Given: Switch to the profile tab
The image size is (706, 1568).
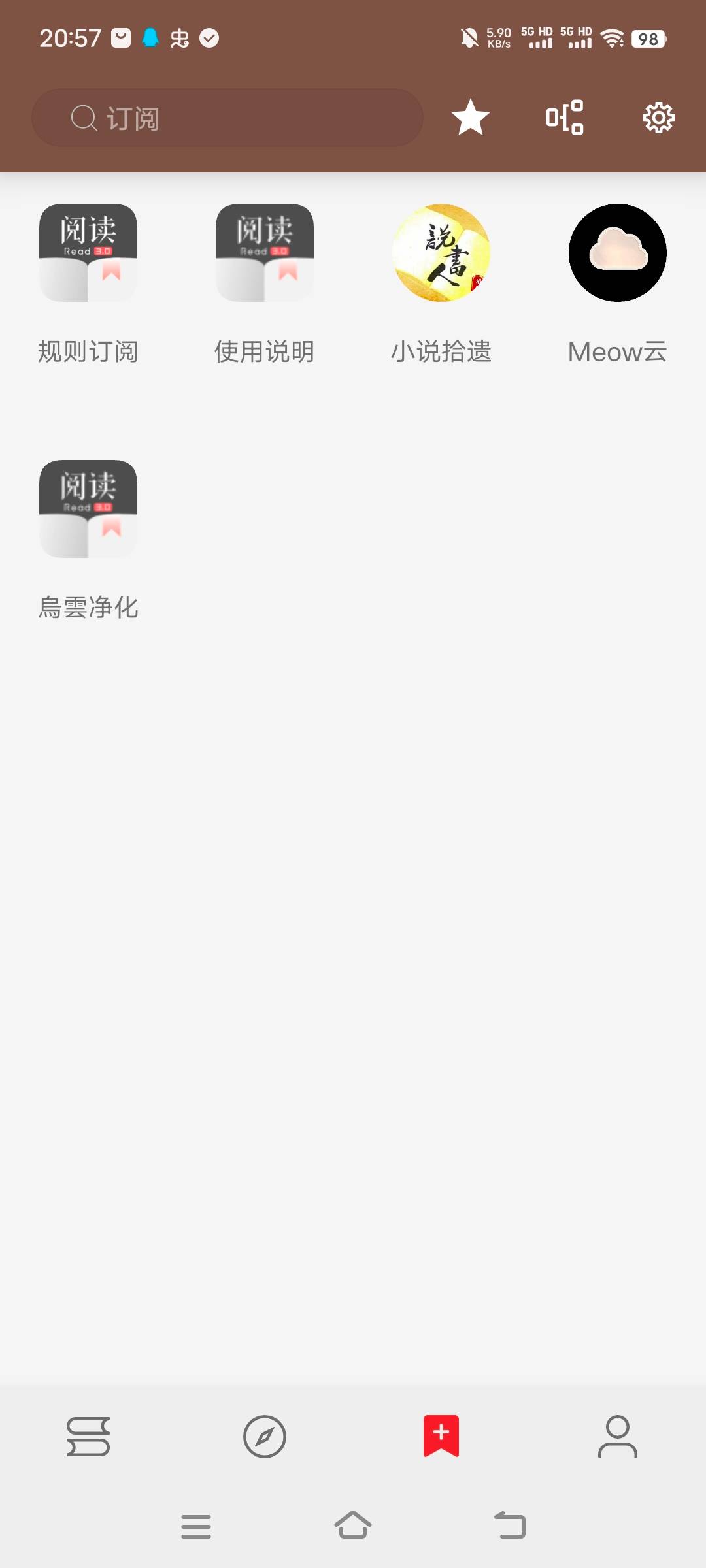Looking at the screenshot, I should (x=618, y=1436).
